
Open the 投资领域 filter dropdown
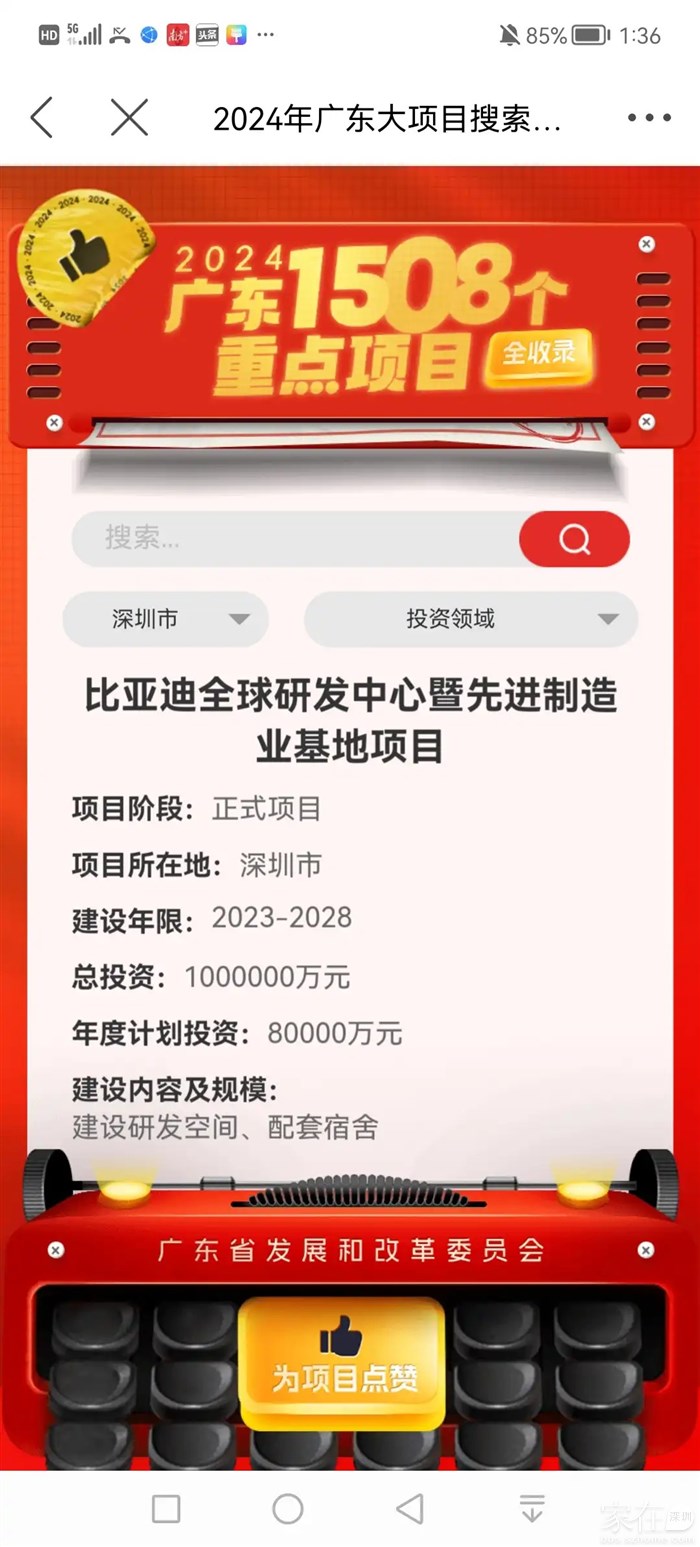[x=470, y=619]
